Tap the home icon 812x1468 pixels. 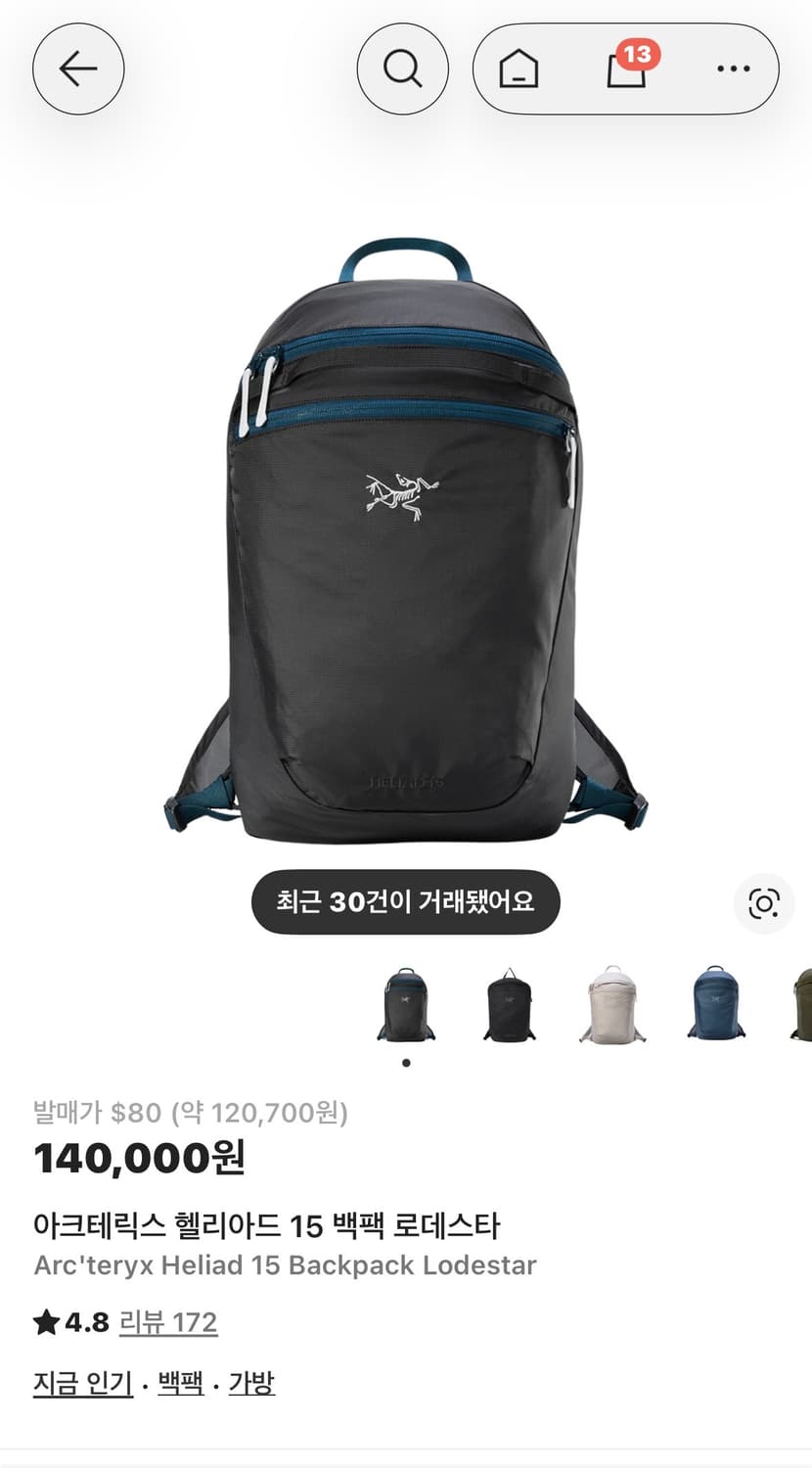coord(521,69)
